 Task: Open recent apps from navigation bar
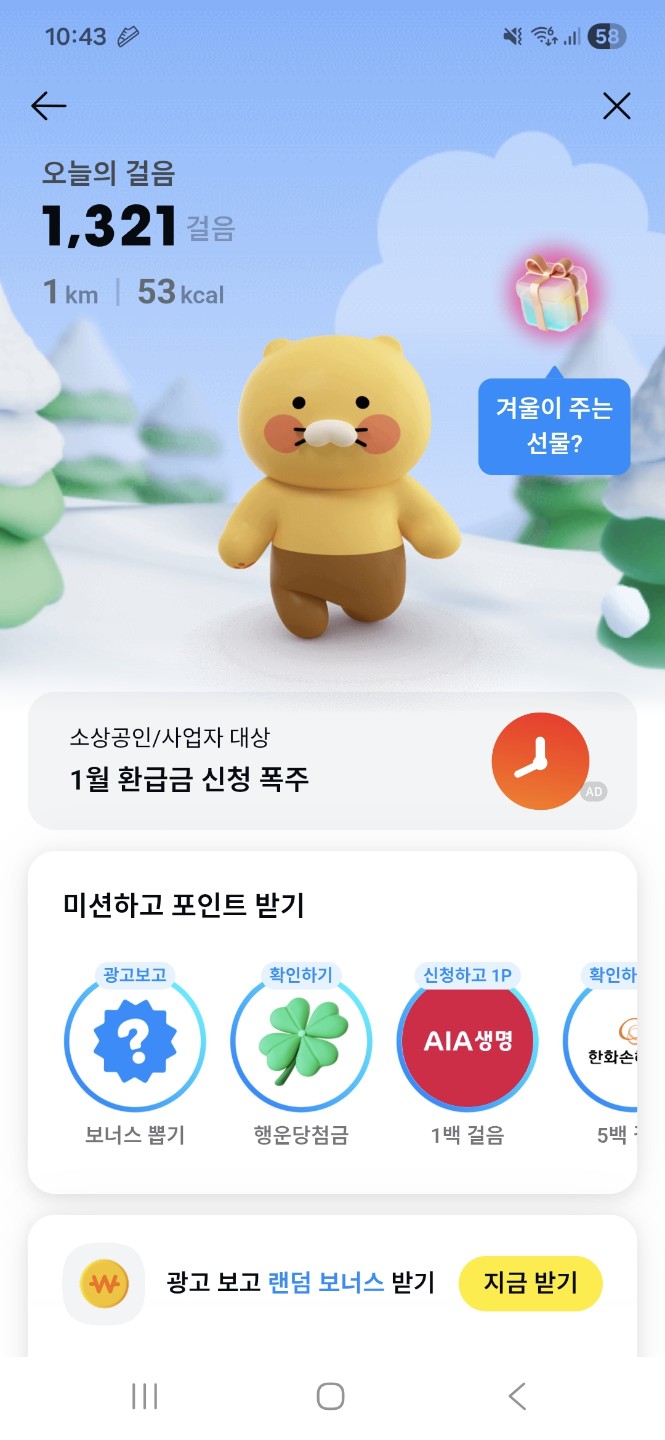pos(145,1397)
